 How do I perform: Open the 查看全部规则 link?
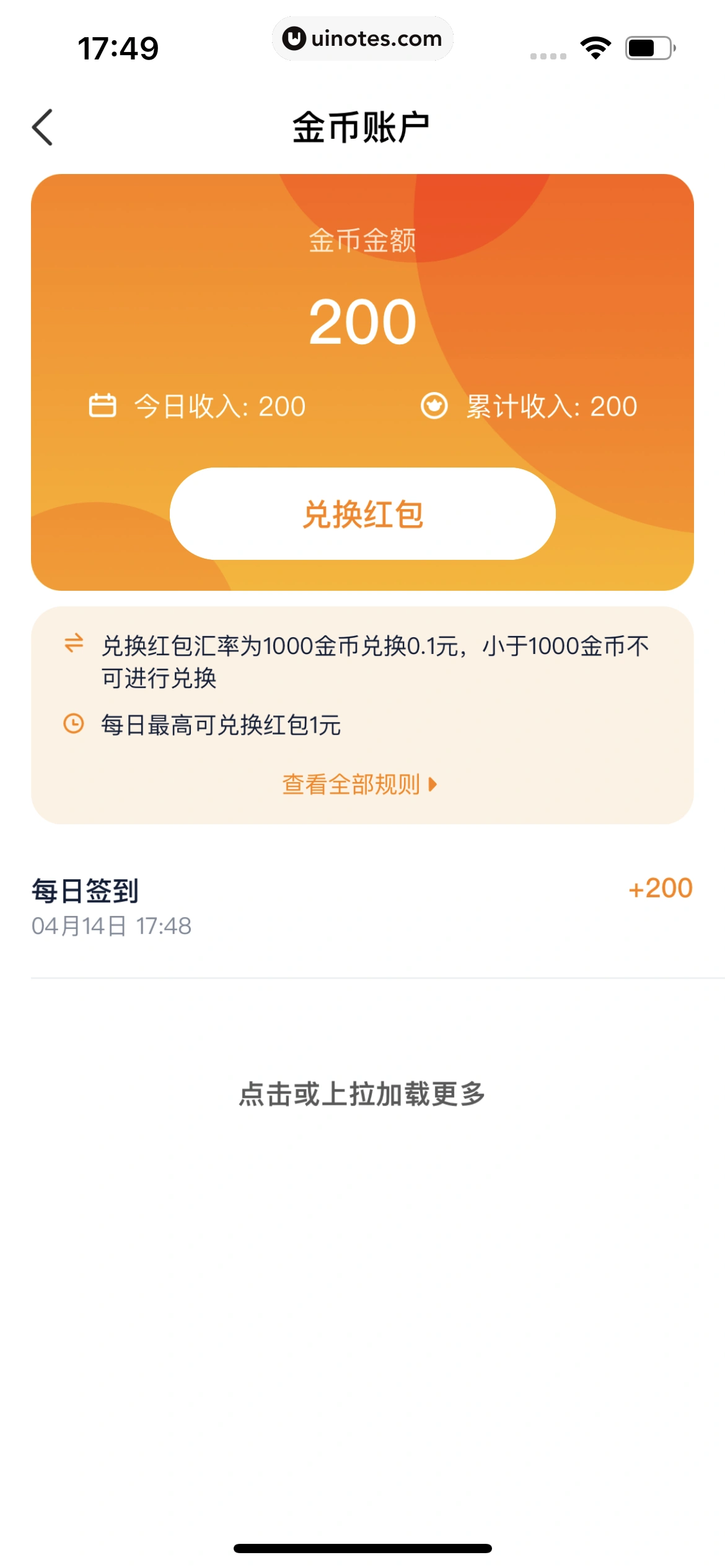359,785
